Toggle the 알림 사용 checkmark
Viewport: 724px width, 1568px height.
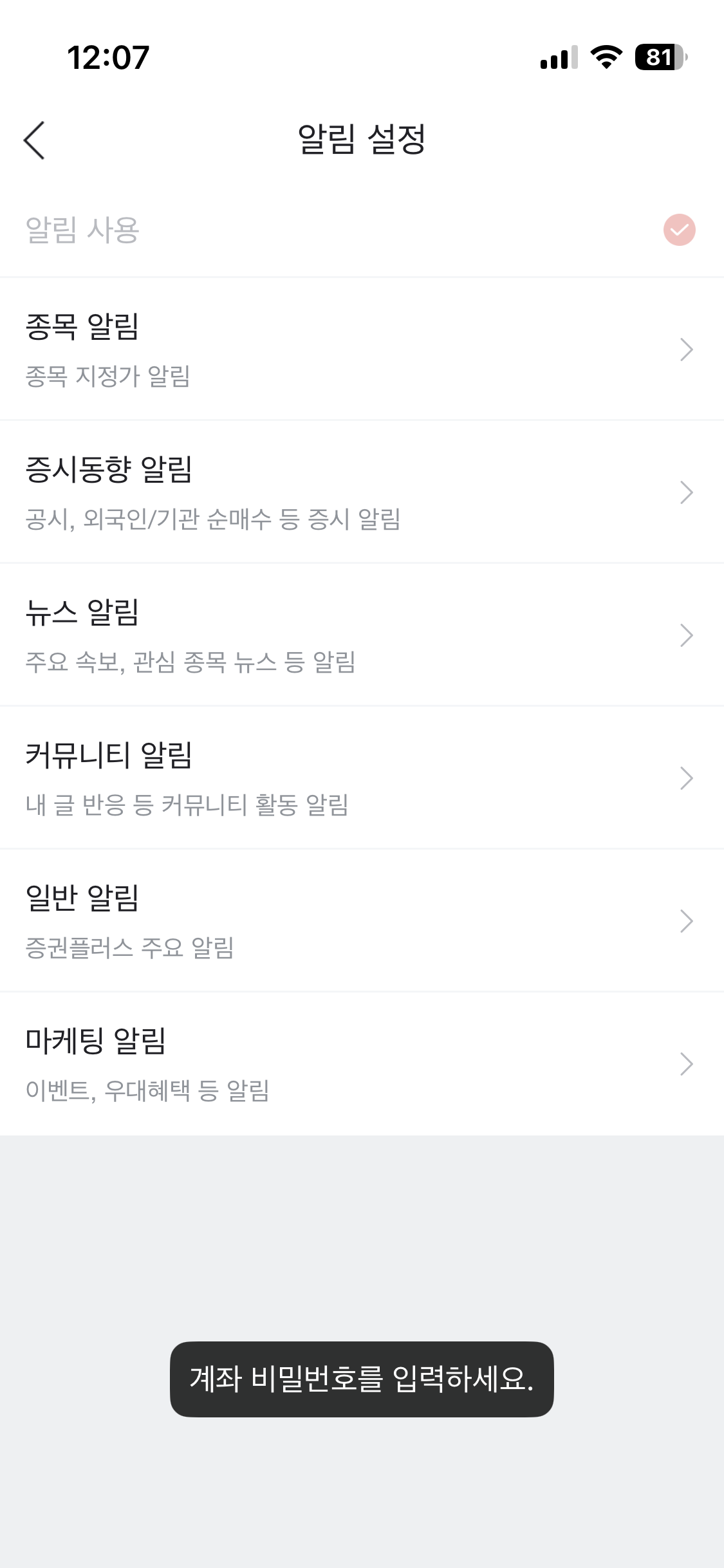click(x=679, y=230)
